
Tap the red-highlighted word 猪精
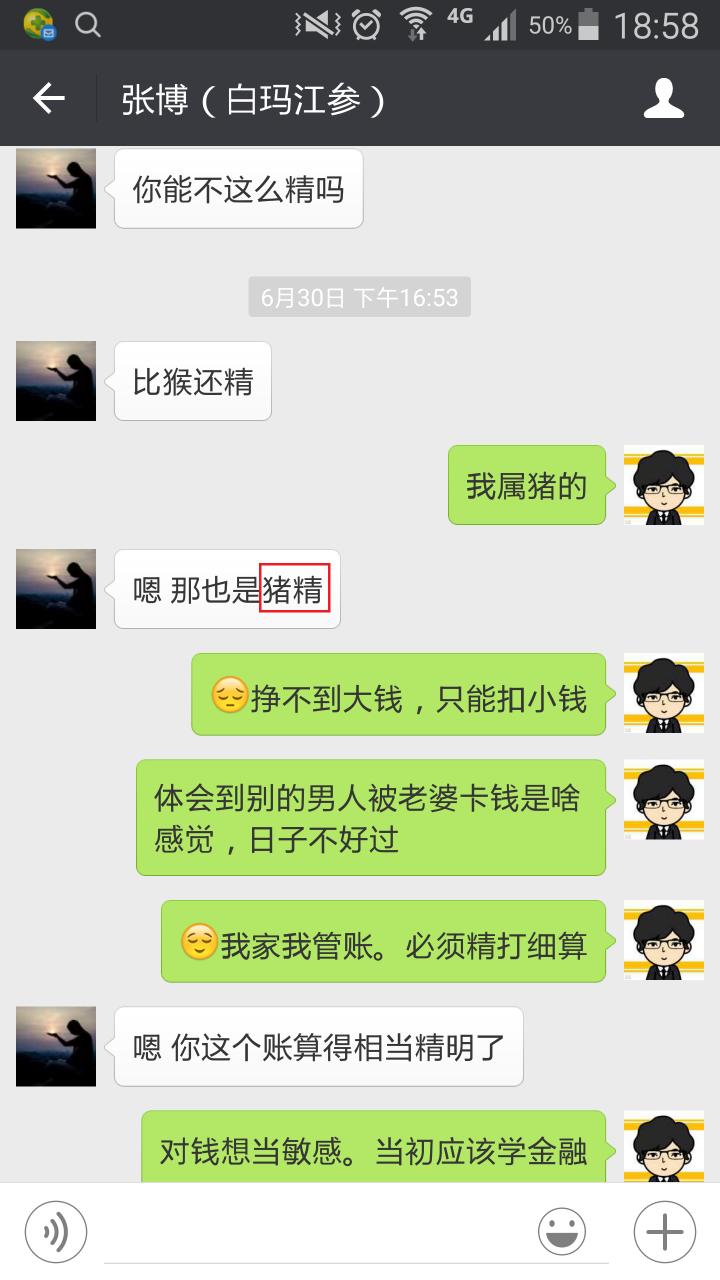[x=296, y=590]
